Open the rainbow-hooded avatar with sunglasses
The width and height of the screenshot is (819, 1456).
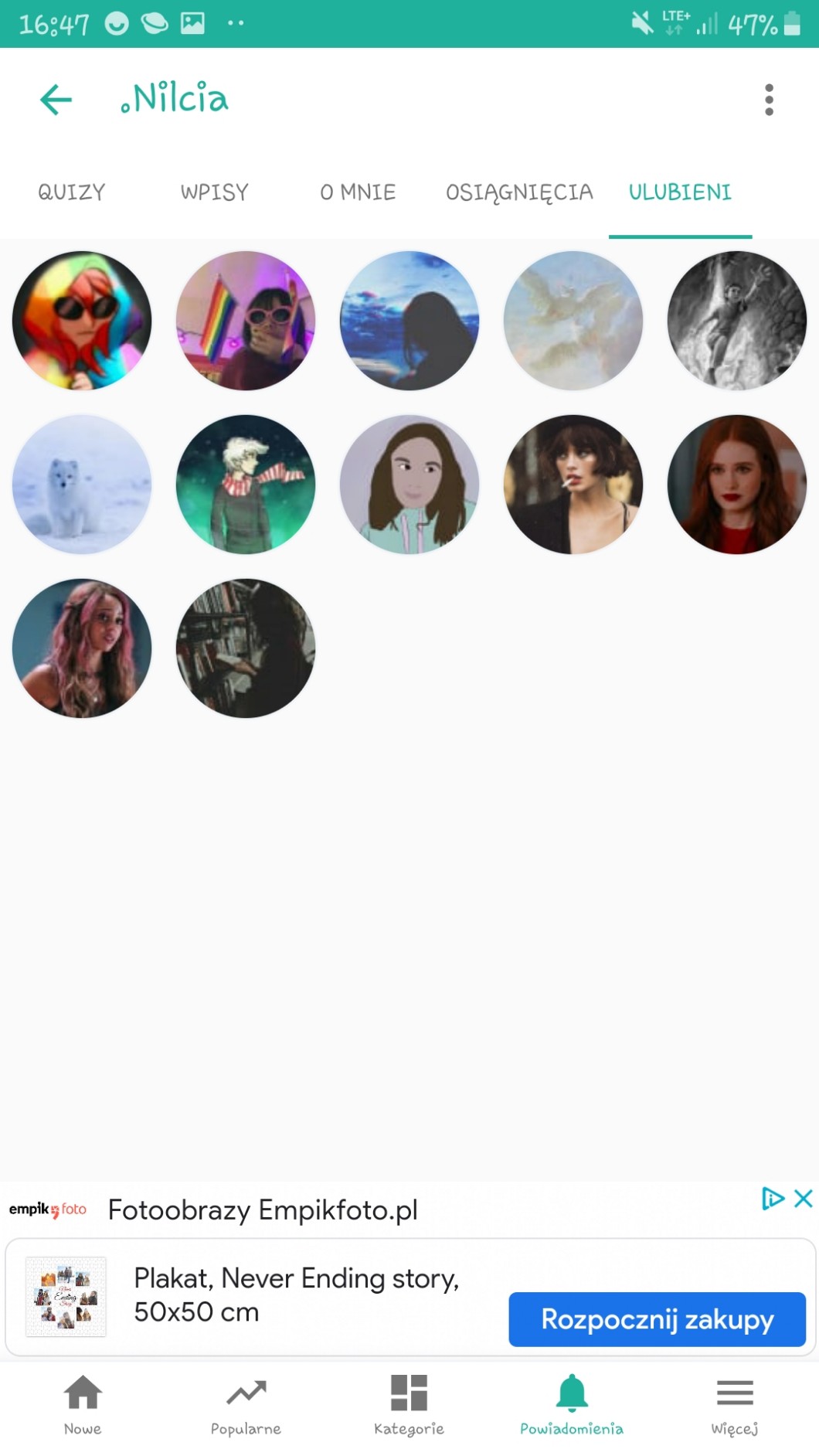pyautogui.click(x=82, y=321)
